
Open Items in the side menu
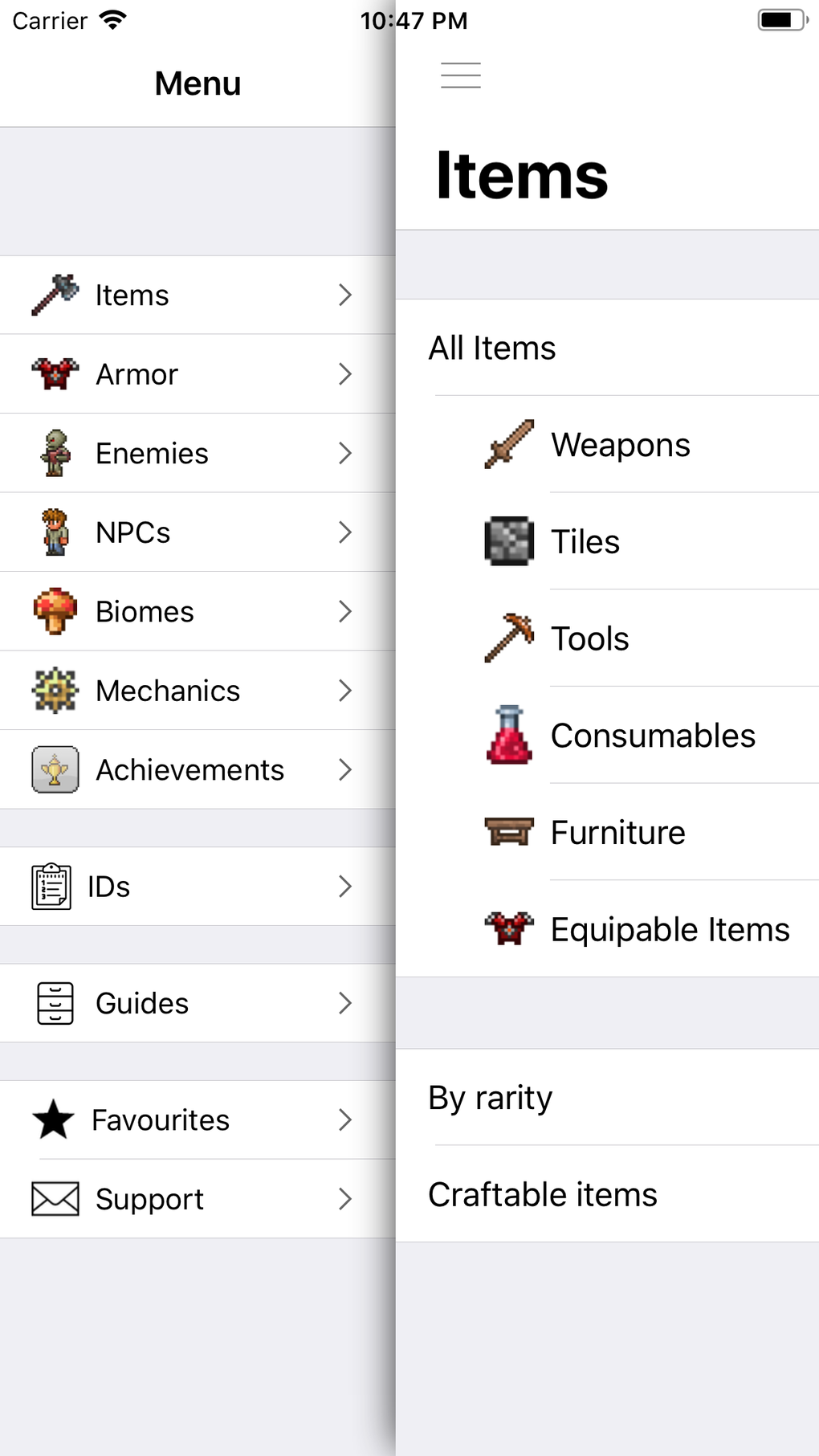[198, 295]
